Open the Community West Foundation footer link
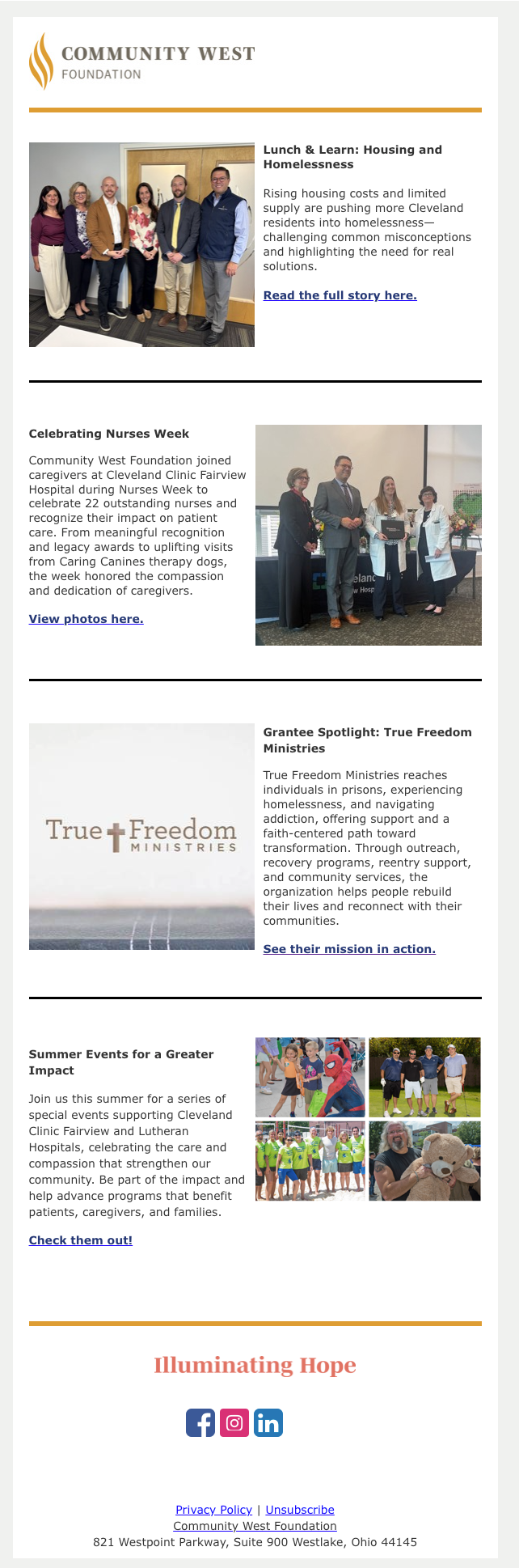 (x=255, y=1526)
